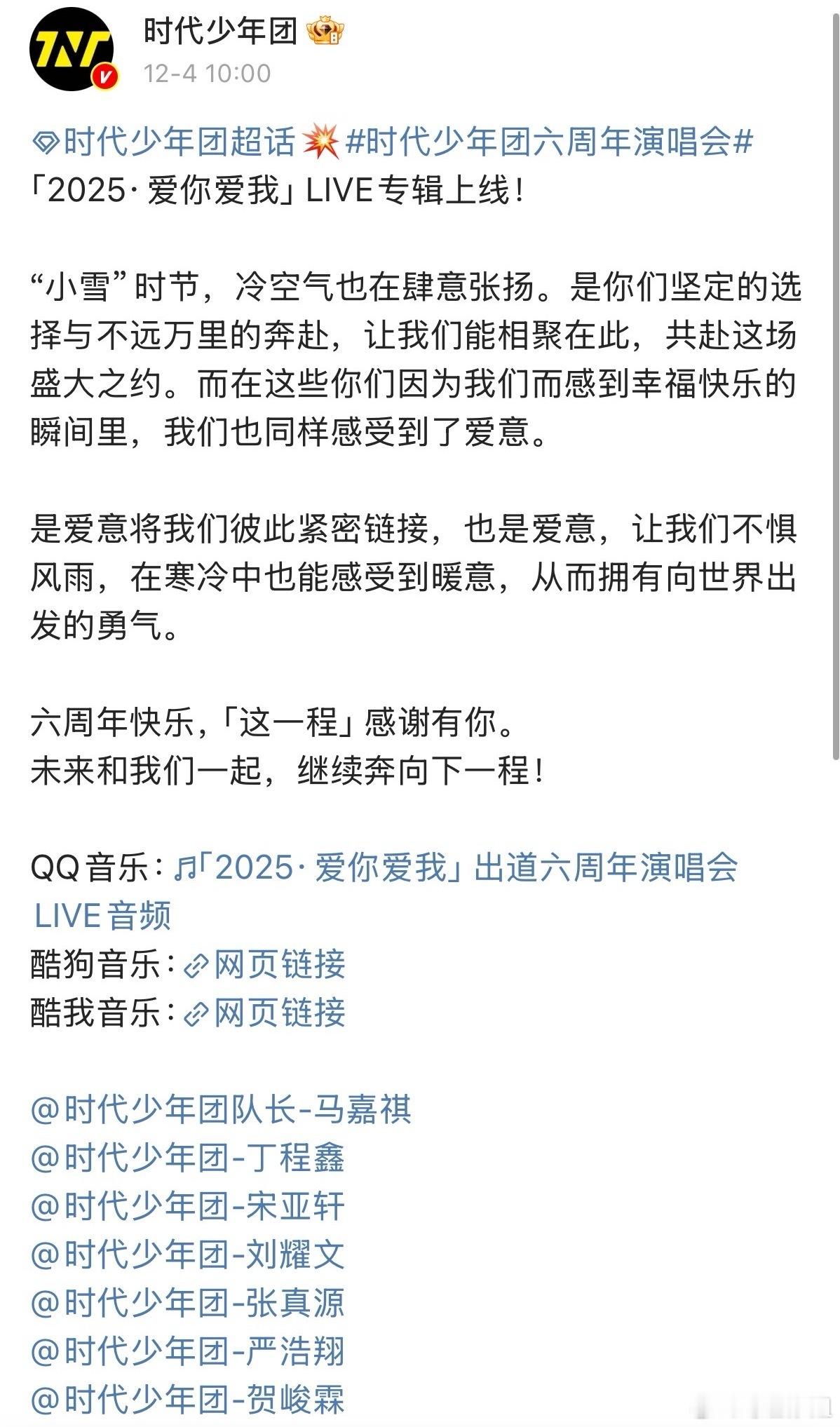Open the TNT group avatar
840x1427 pixels.
[70, 49]
